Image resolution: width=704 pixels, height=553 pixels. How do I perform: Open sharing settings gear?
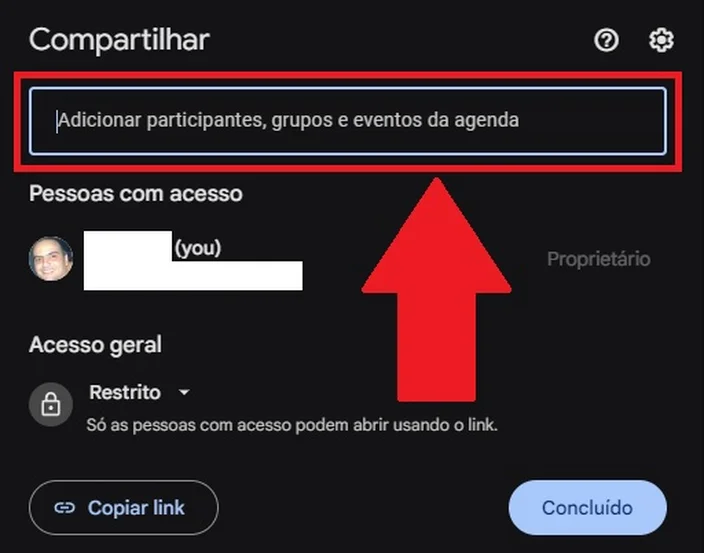[661, 41]
